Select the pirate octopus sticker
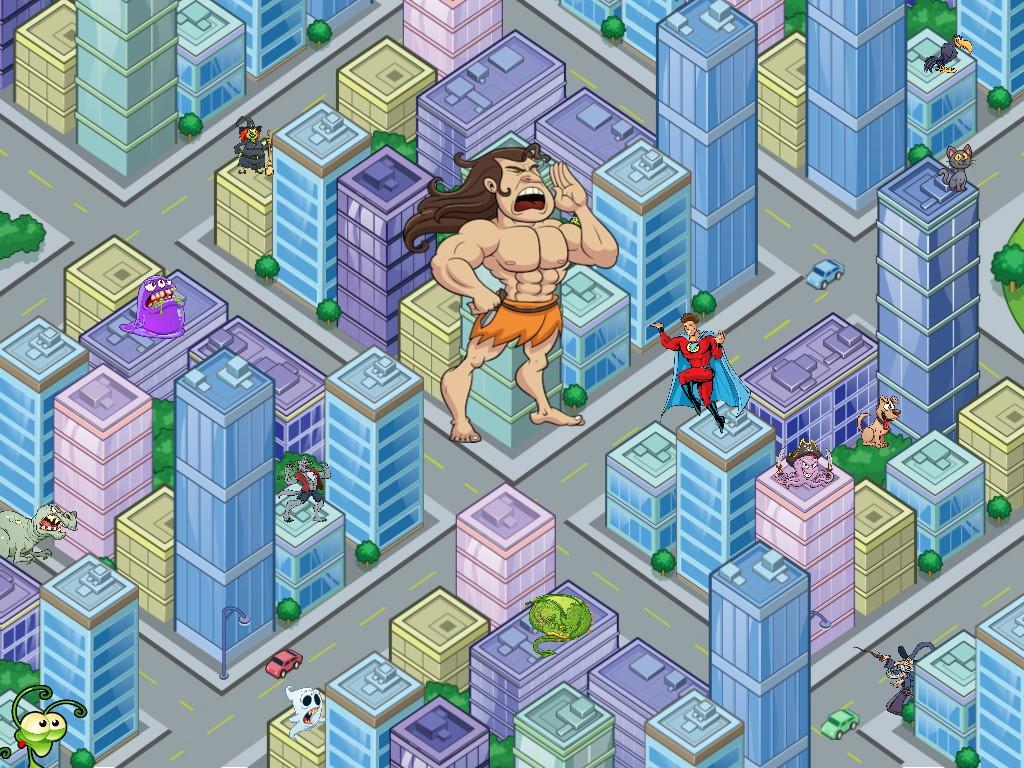 [x=800, y=466]
